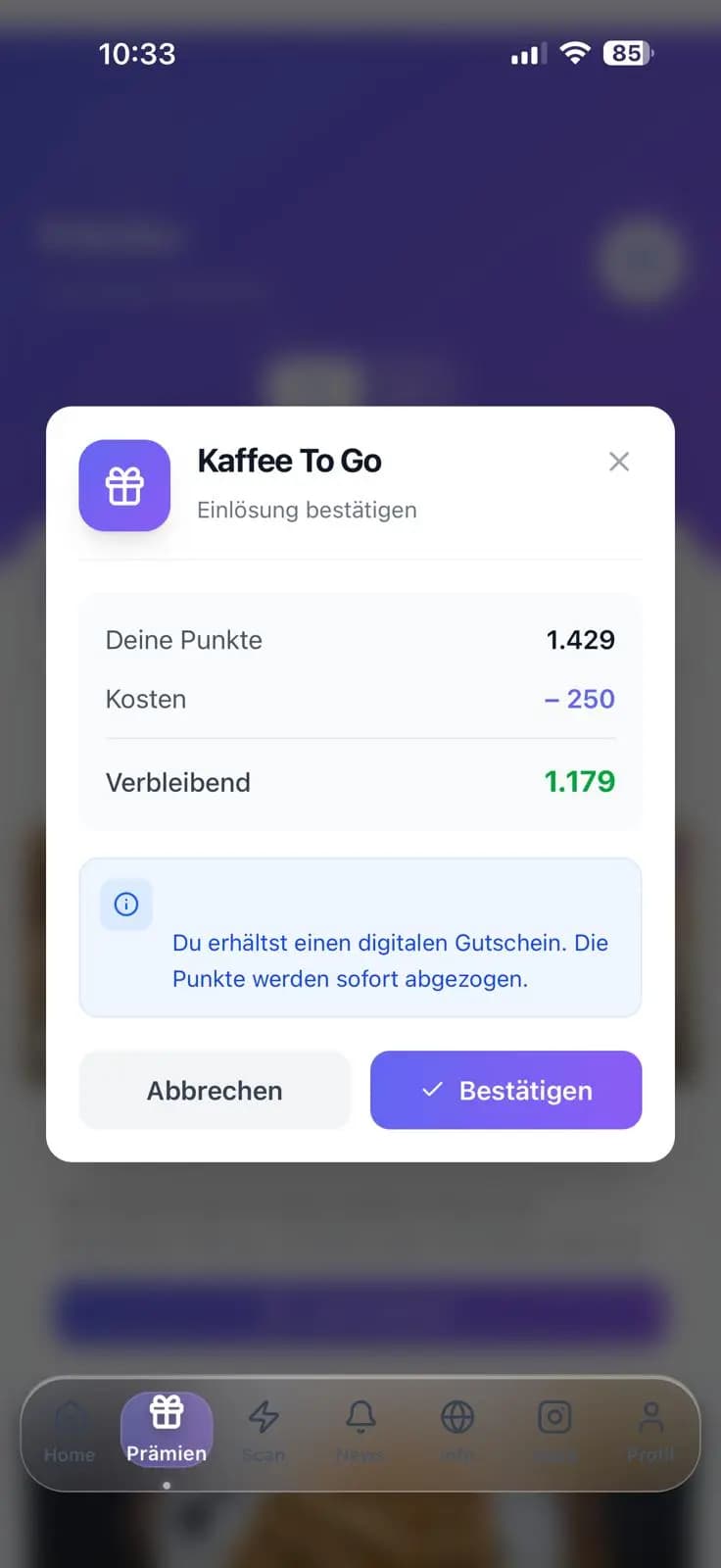Screen dimensions: 721x1568
Task: Click the gift icon next to Kaffee To Go
Action: point(124,485)
